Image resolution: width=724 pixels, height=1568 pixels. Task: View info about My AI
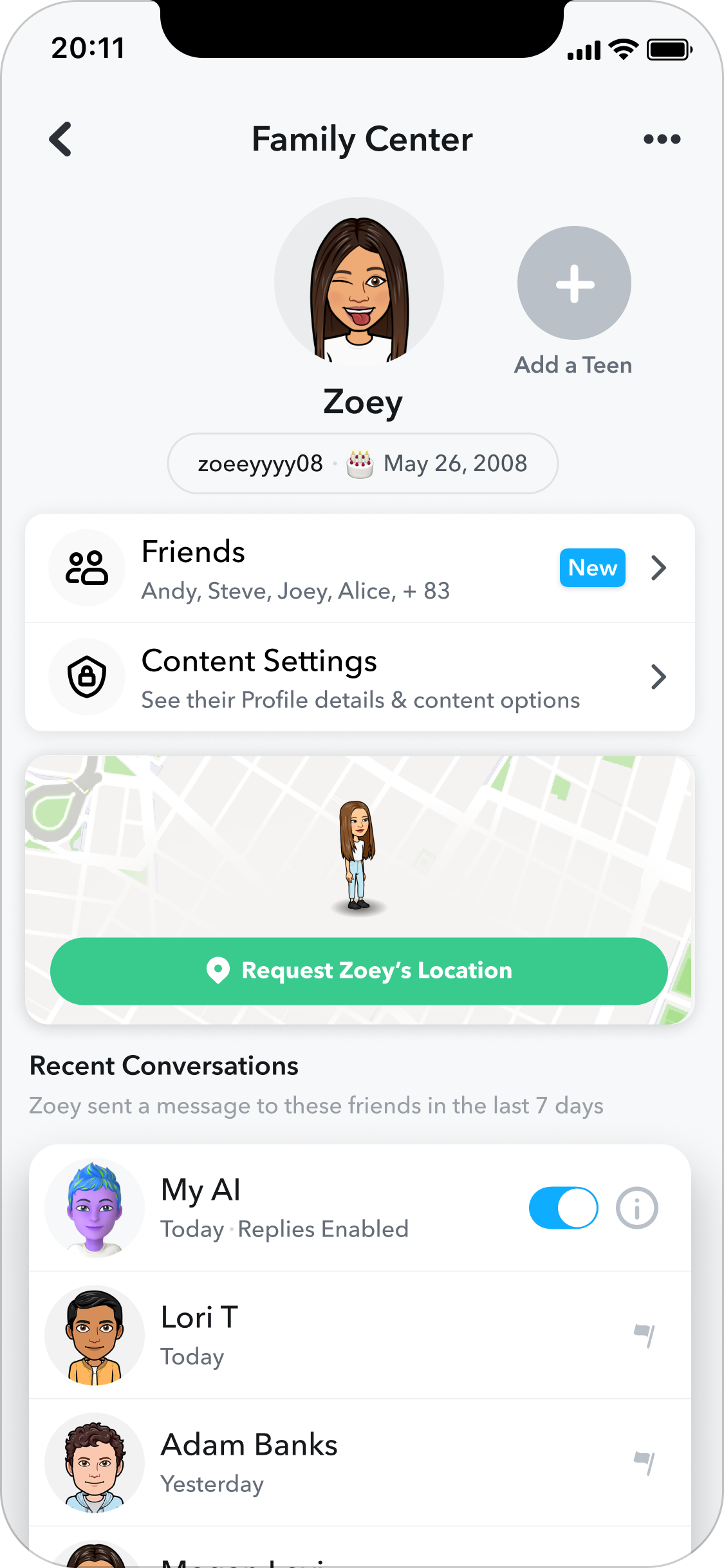tap(636, 1208)
